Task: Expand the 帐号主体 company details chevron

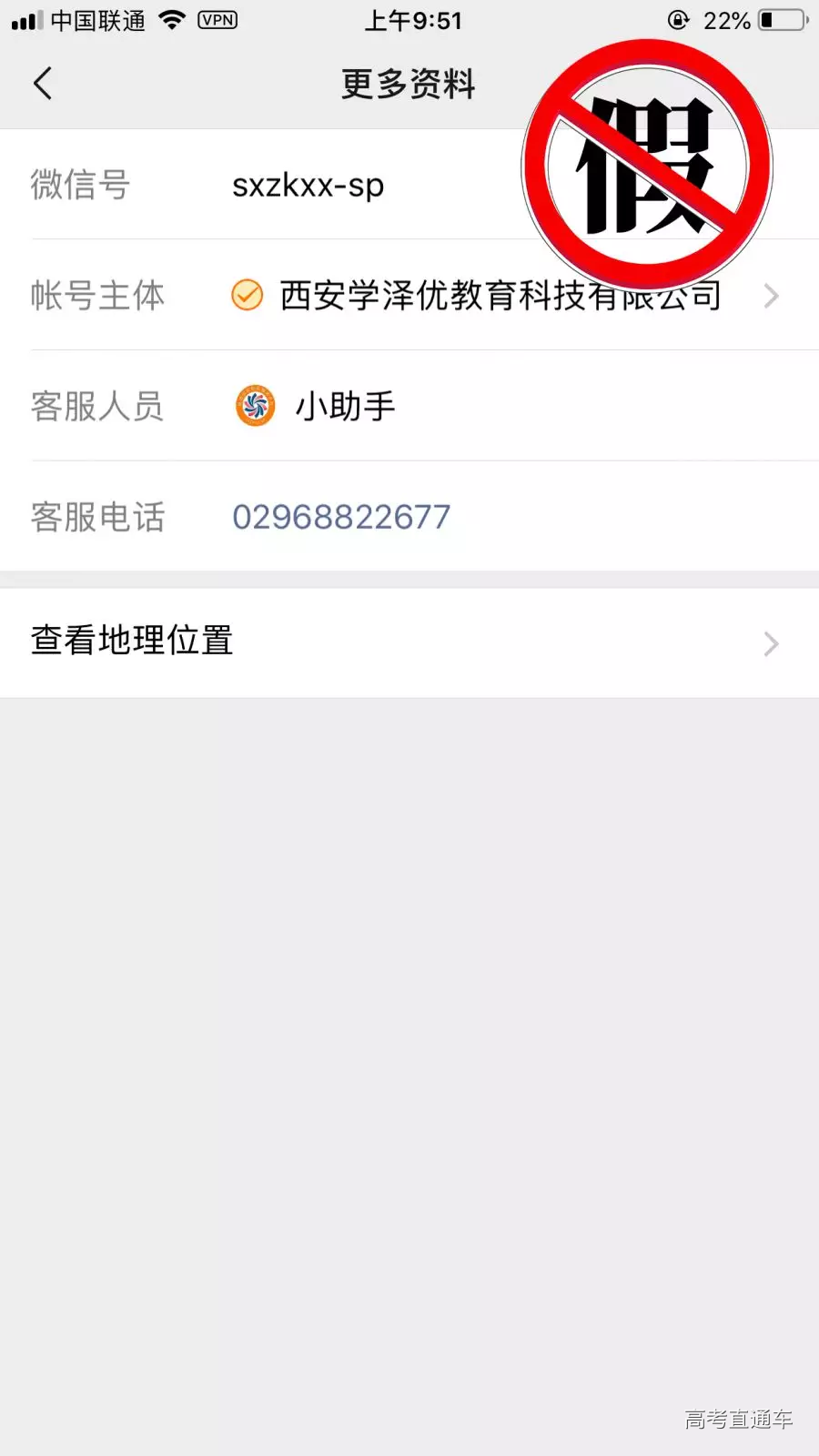Action: 771,296
